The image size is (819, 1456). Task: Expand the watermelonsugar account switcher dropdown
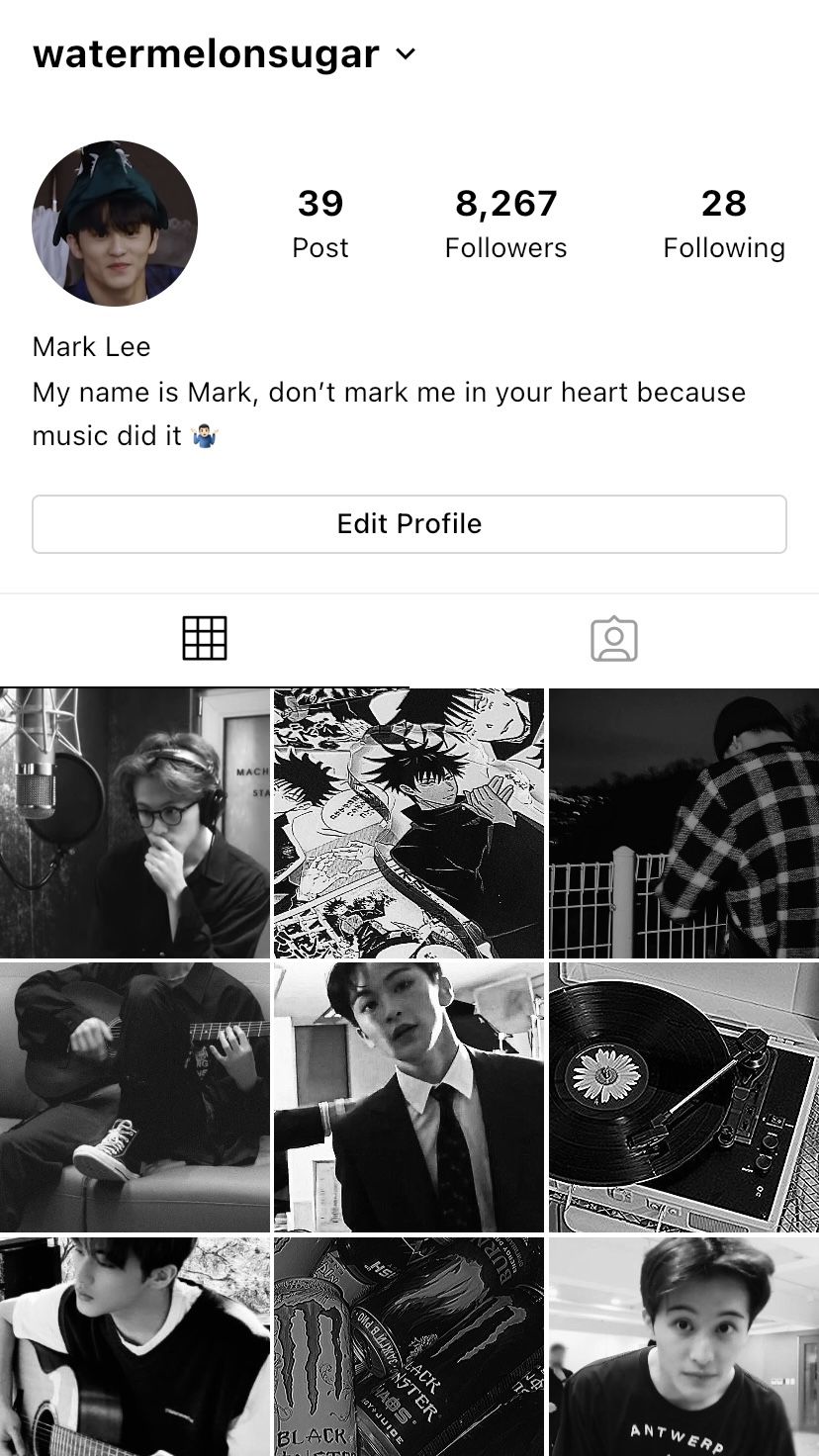(406, 54)
